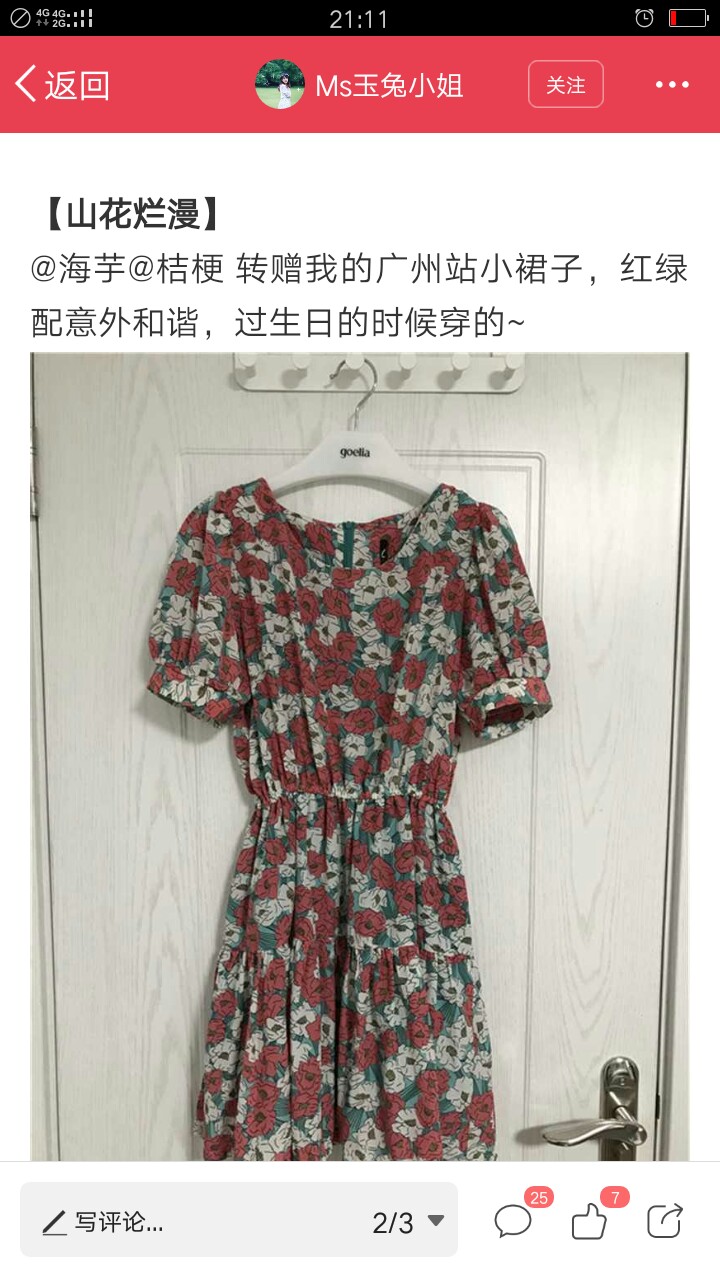
Task: Open the three-dot overflow menu
Action: pos(673,85)
